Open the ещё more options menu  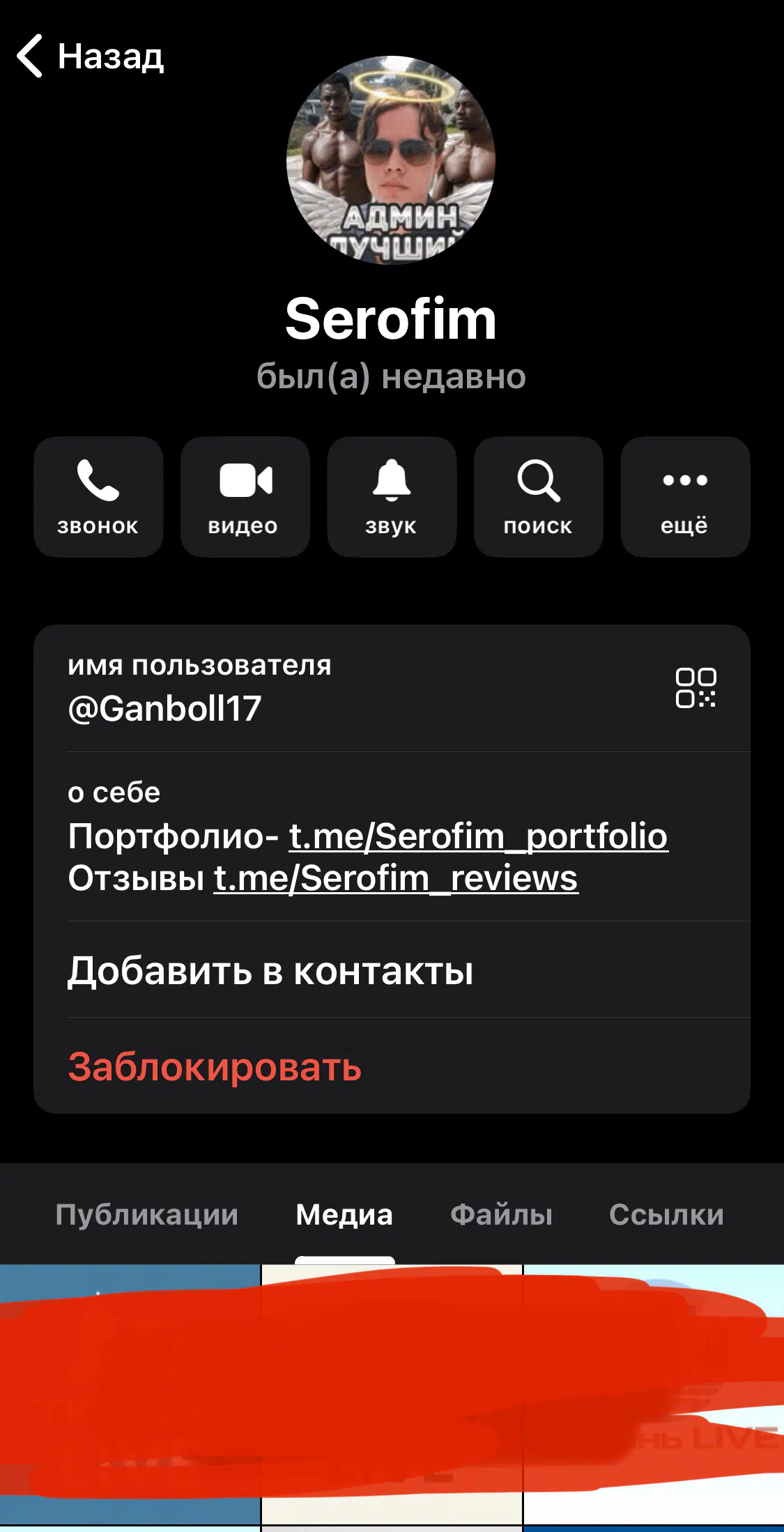click(685, 497)
